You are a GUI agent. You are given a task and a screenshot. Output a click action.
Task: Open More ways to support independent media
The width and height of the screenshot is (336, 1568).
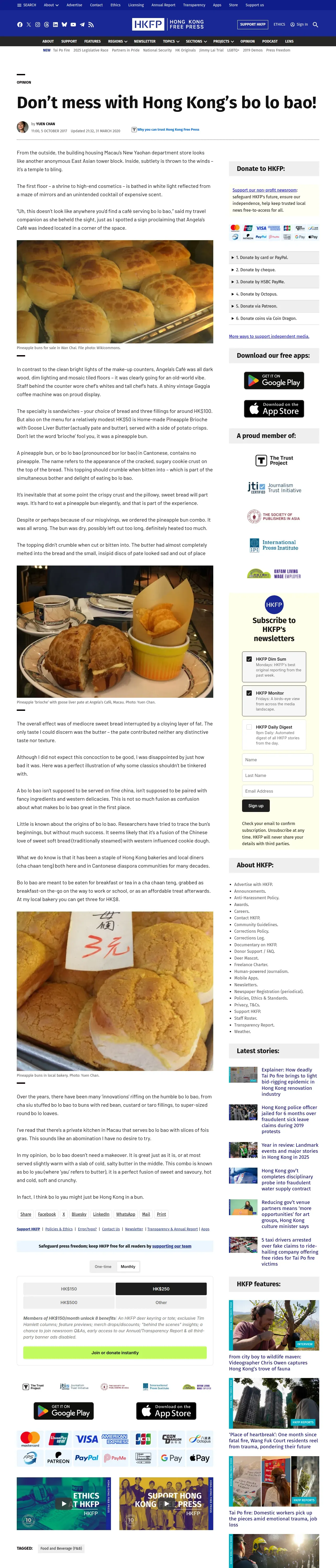click(x=269, y=336)
